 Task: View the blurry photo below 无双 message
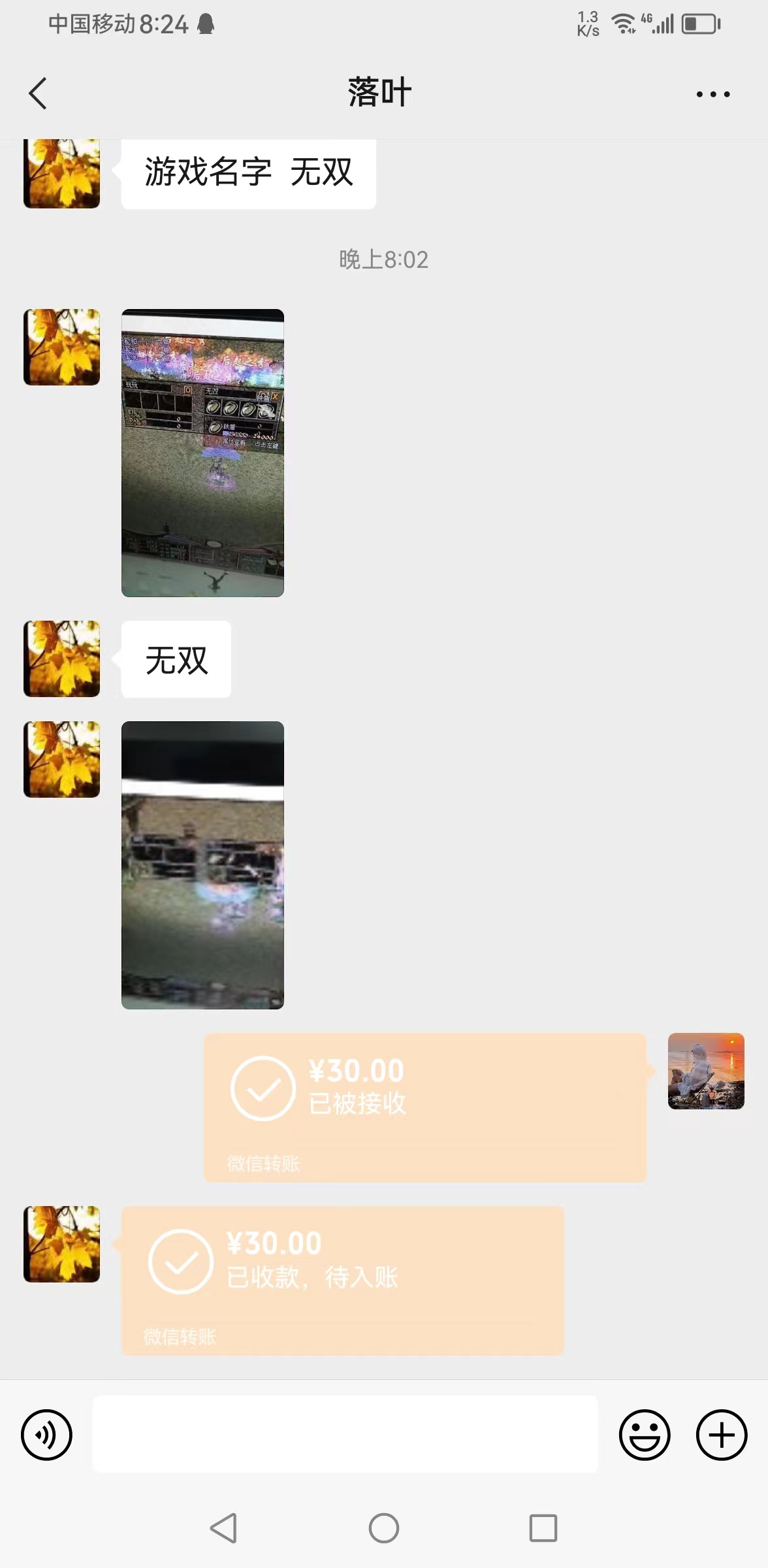pos(202,865)
